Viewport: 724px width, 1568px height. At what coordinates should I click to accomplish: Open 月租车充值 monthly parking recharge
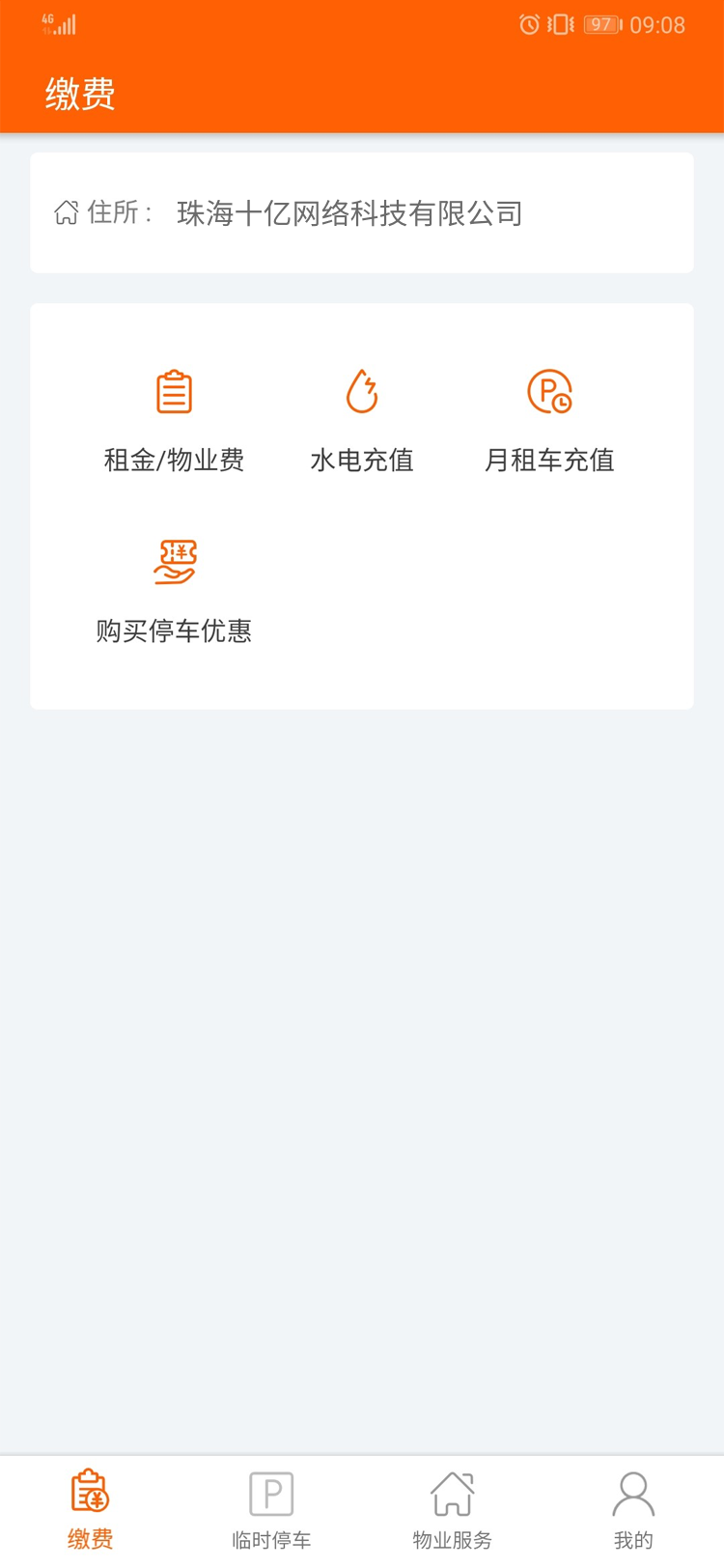pos(549,391)
